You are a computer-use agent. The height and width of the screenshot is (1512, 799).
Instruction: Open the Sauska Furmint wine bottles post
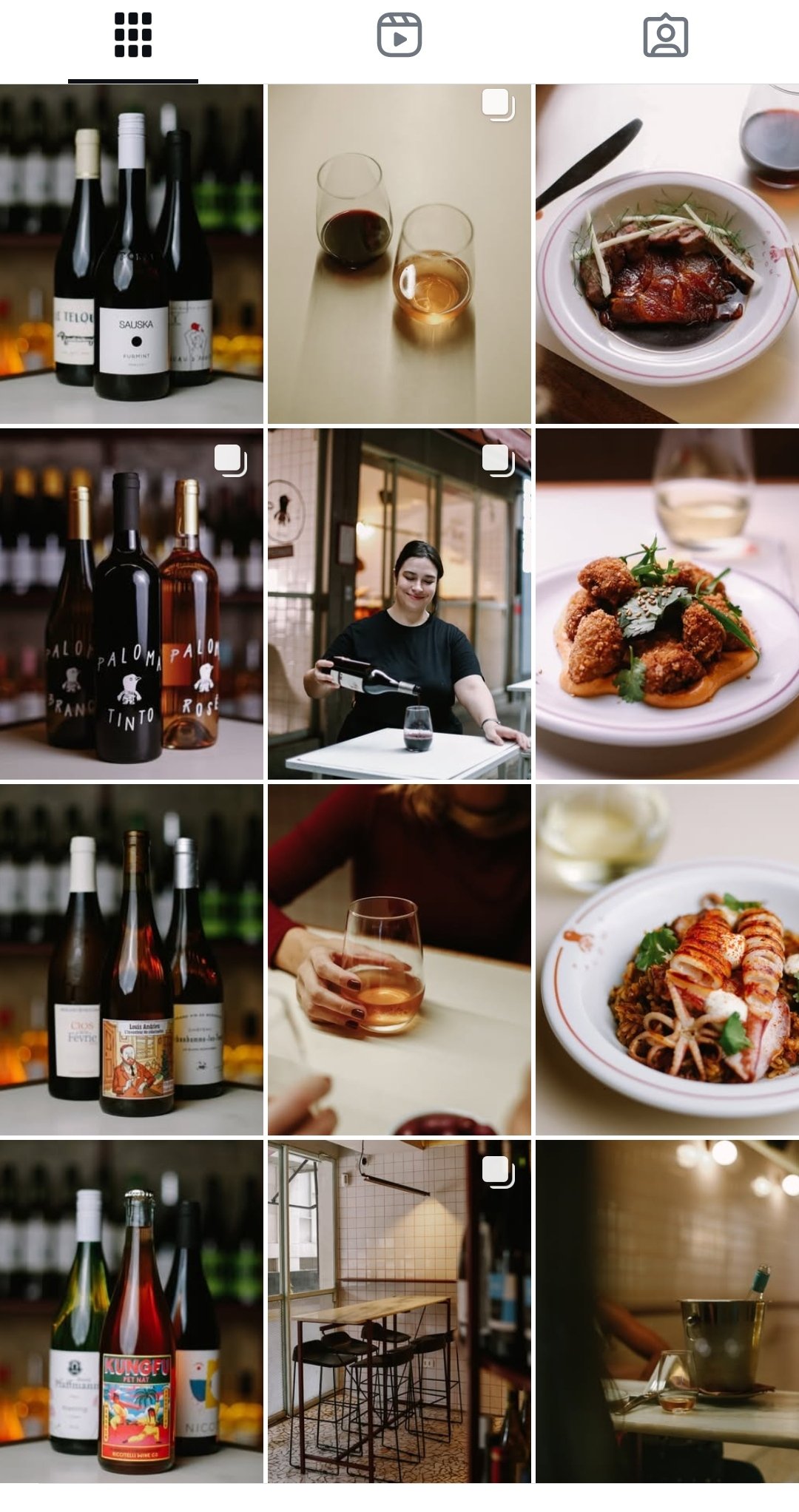pos(132,254)
